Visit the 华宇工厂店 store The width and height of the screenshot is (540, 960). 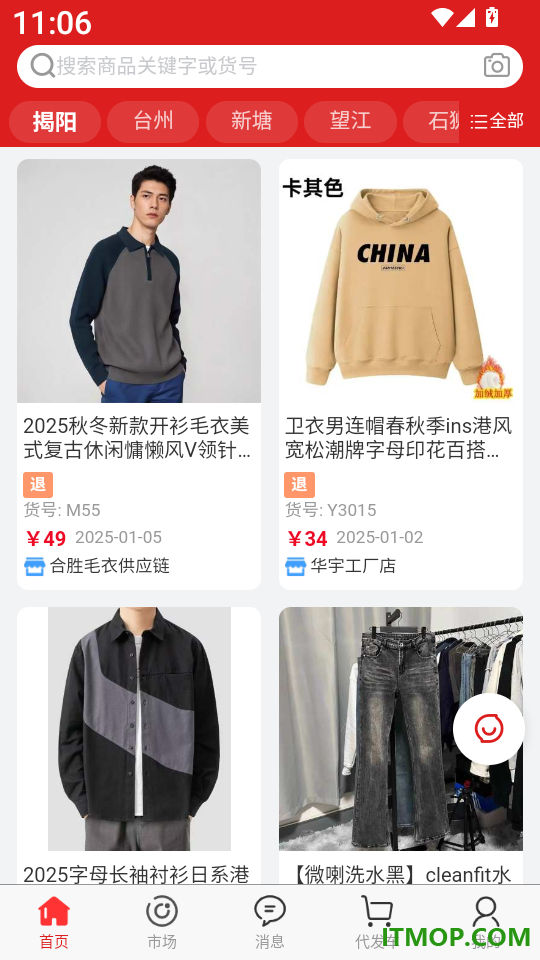[340, 566]
